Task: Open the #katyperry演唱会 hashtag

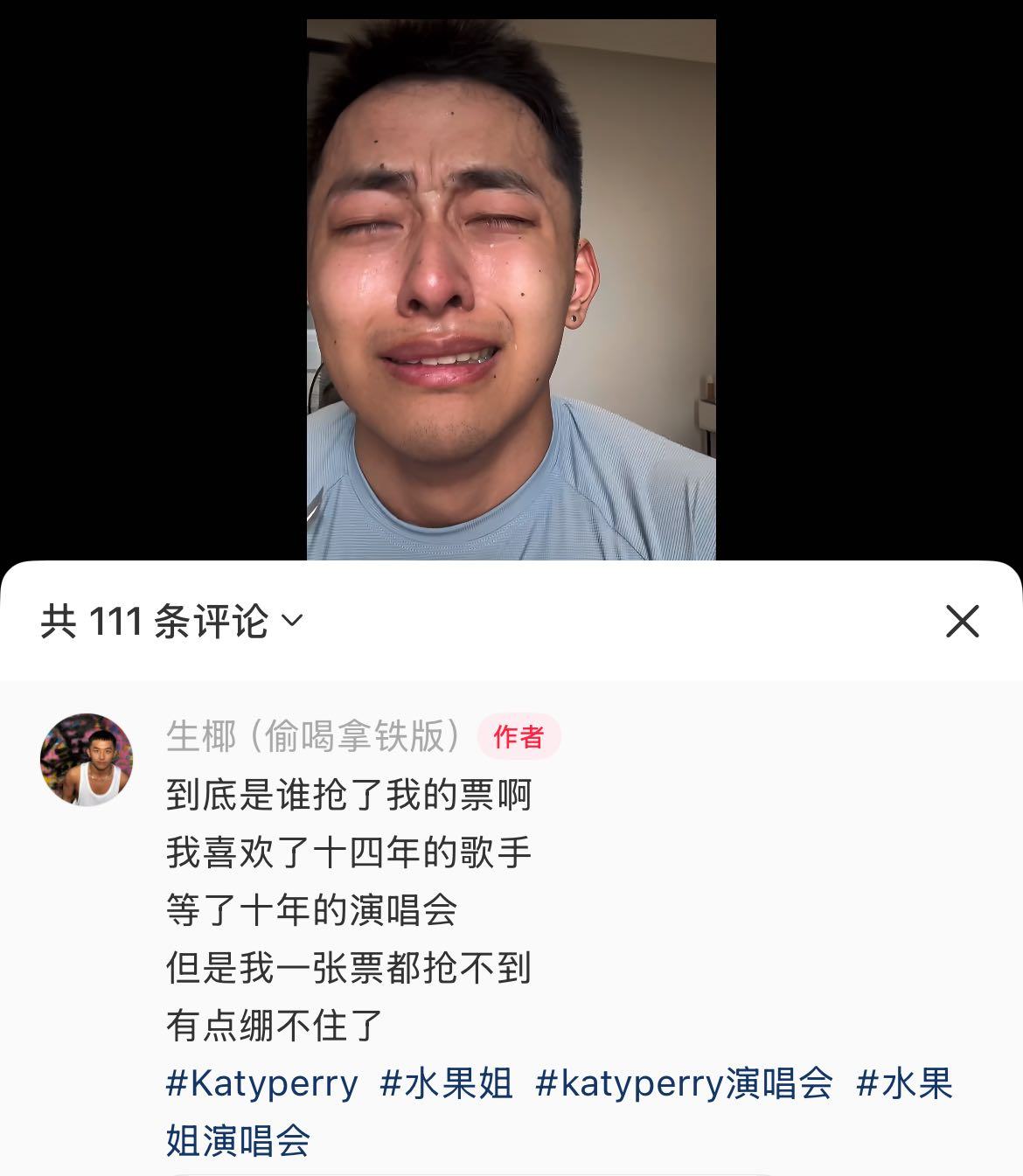Action: [x=684, y=1083]
